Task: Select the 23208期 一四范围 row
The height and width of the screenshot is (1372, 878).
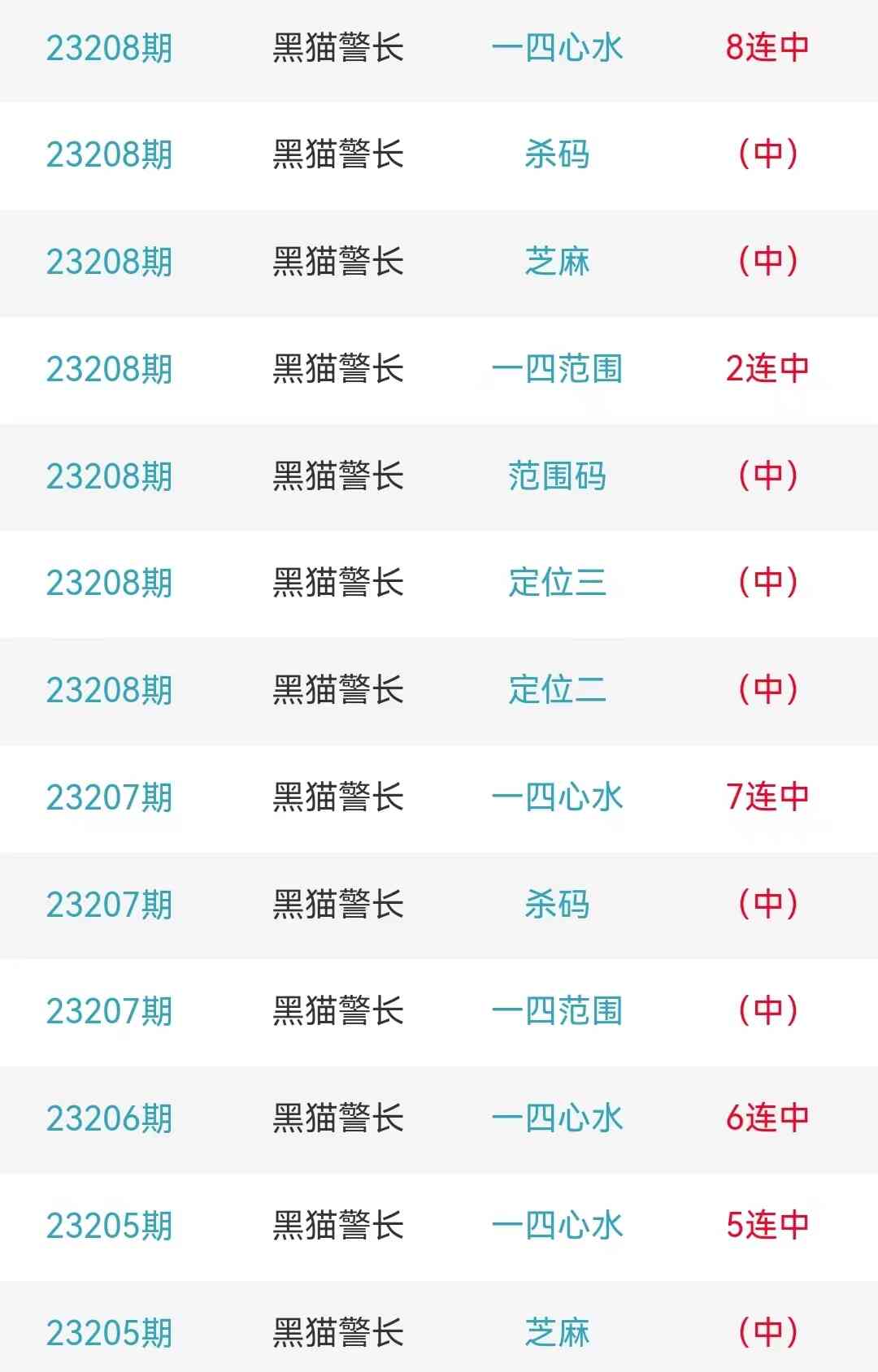Action: 557,369
